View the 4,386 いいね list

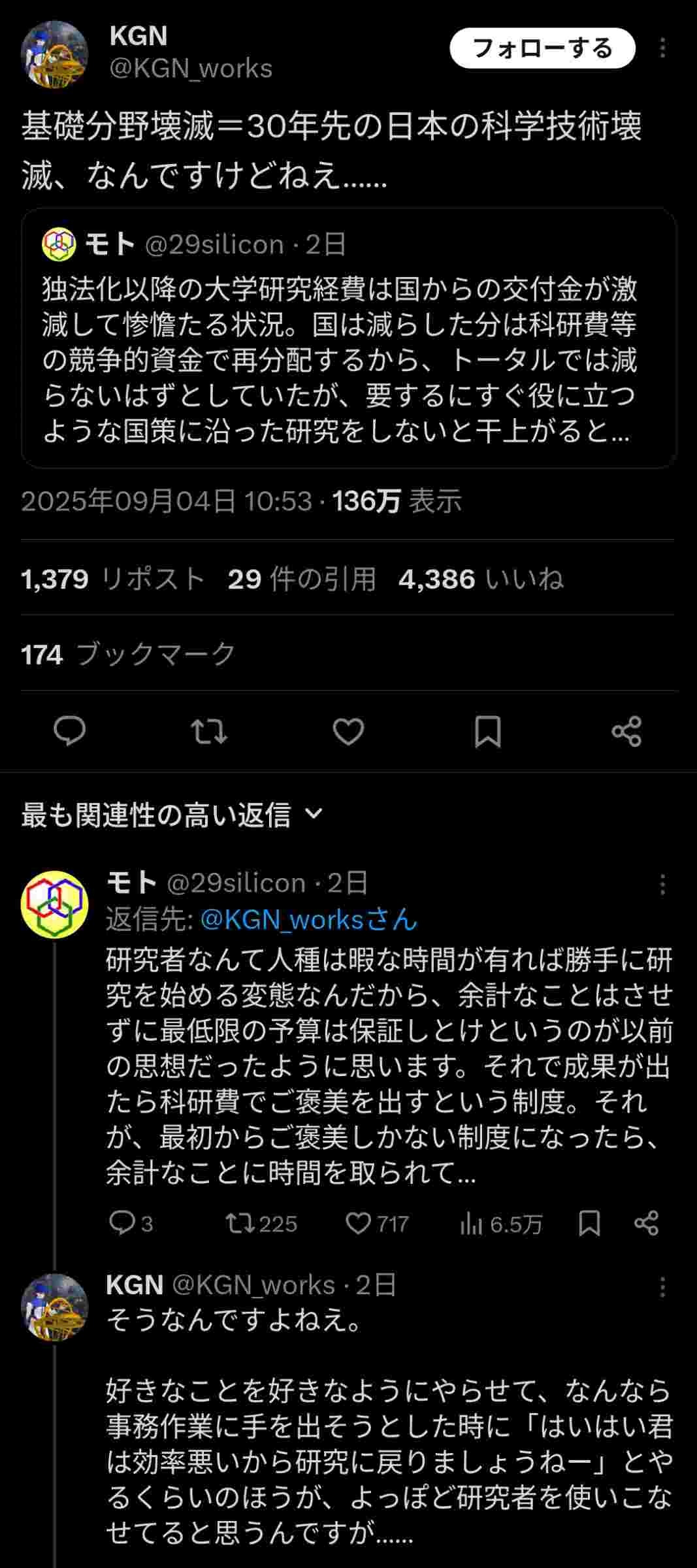point(481,580)
